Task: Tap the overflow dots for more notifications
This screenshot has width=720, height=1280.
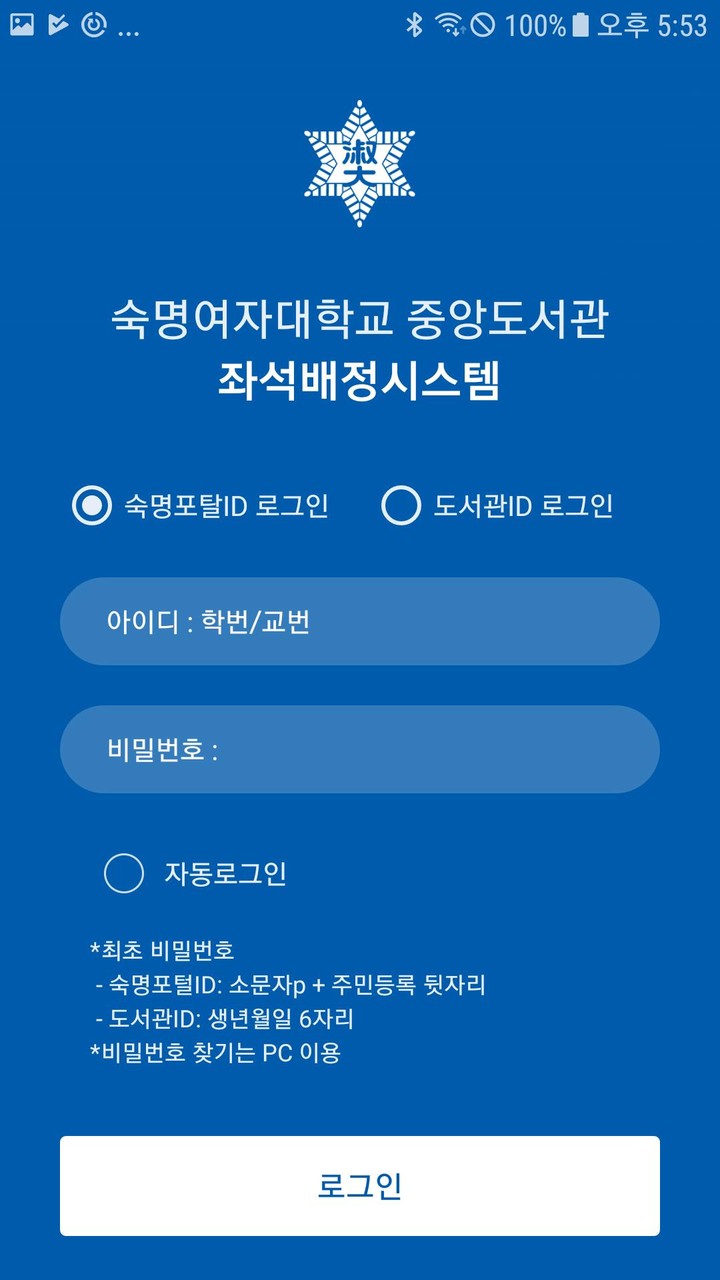Action: [130, 32]
